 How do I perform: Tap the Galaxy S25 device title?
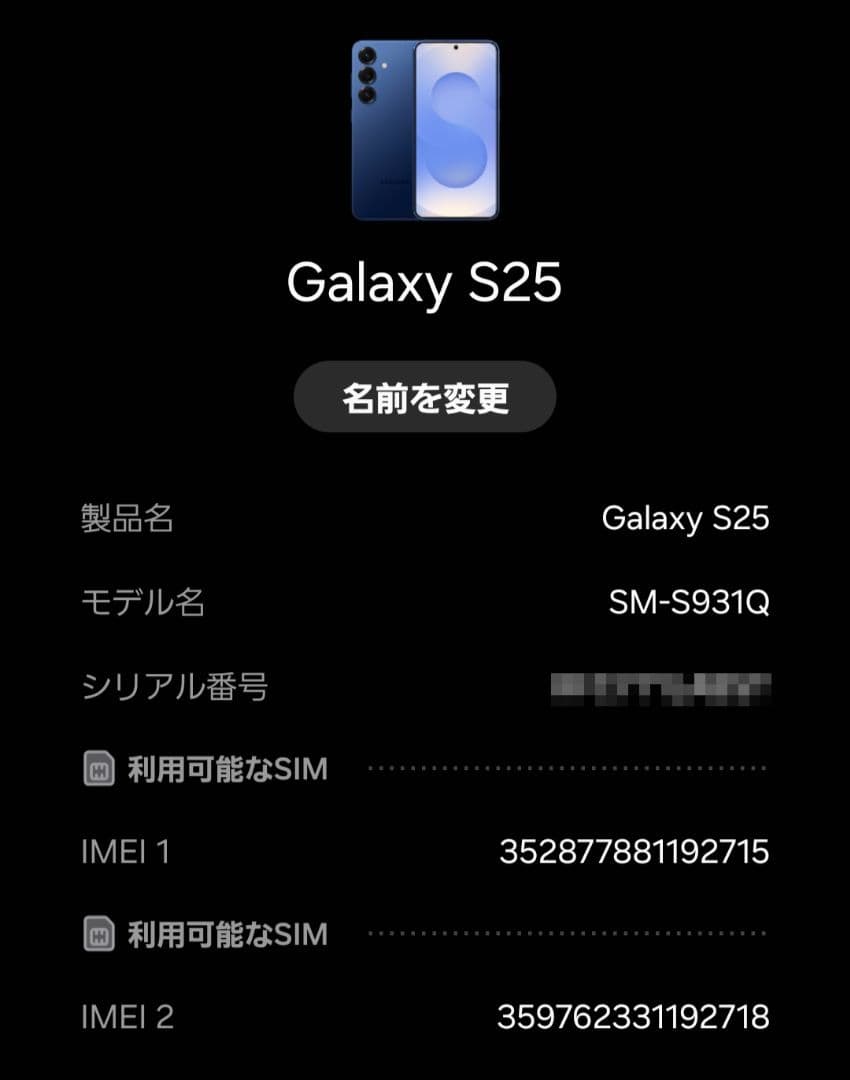point(425,285)
